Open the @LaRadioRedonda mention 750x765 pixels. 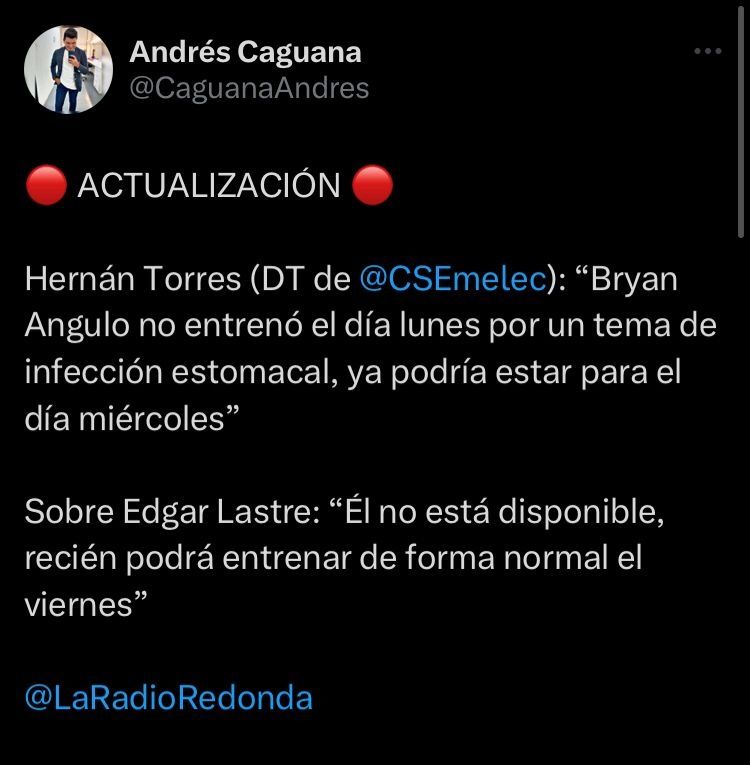[168, 697]
